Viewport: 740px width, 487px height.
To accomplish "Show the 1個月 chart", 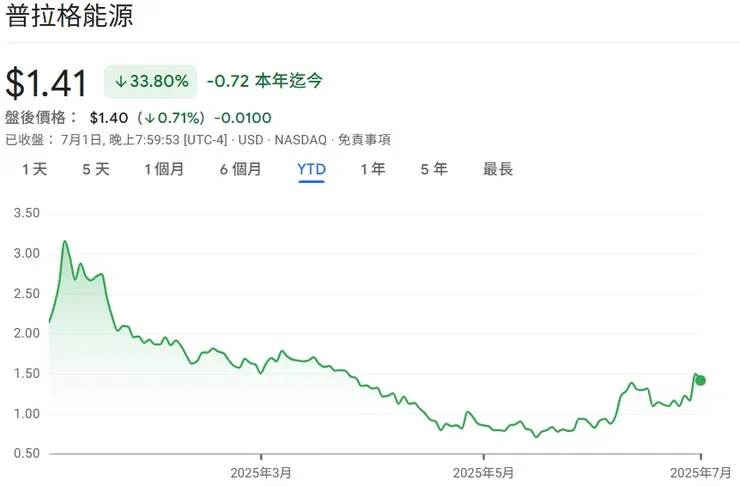I will (x=164, y=170).
